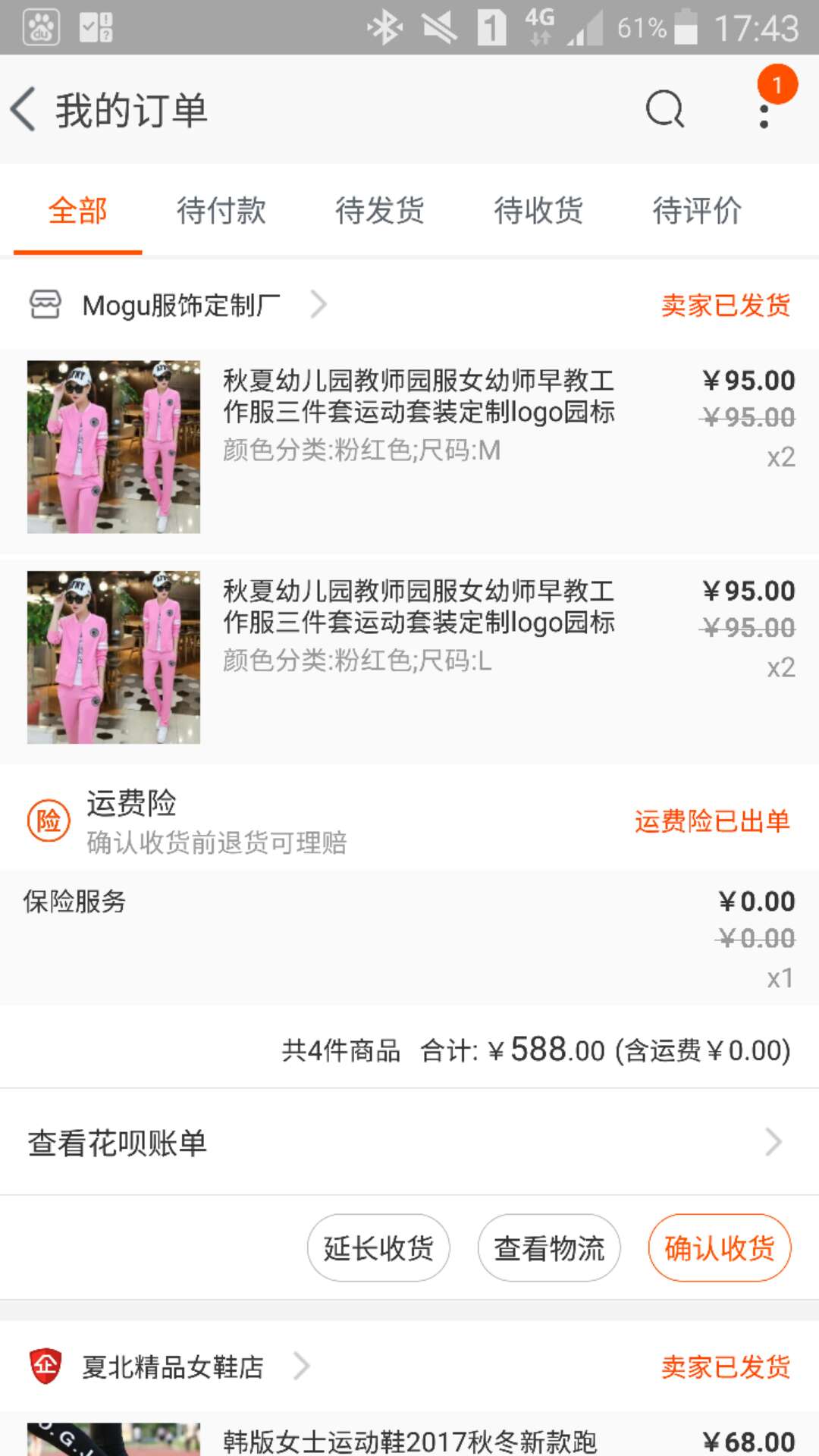Image resolution: width=819 pixels, height=1456 pixels.
Task: Switch to the 待发货 tab
Action: pos(379,211)
